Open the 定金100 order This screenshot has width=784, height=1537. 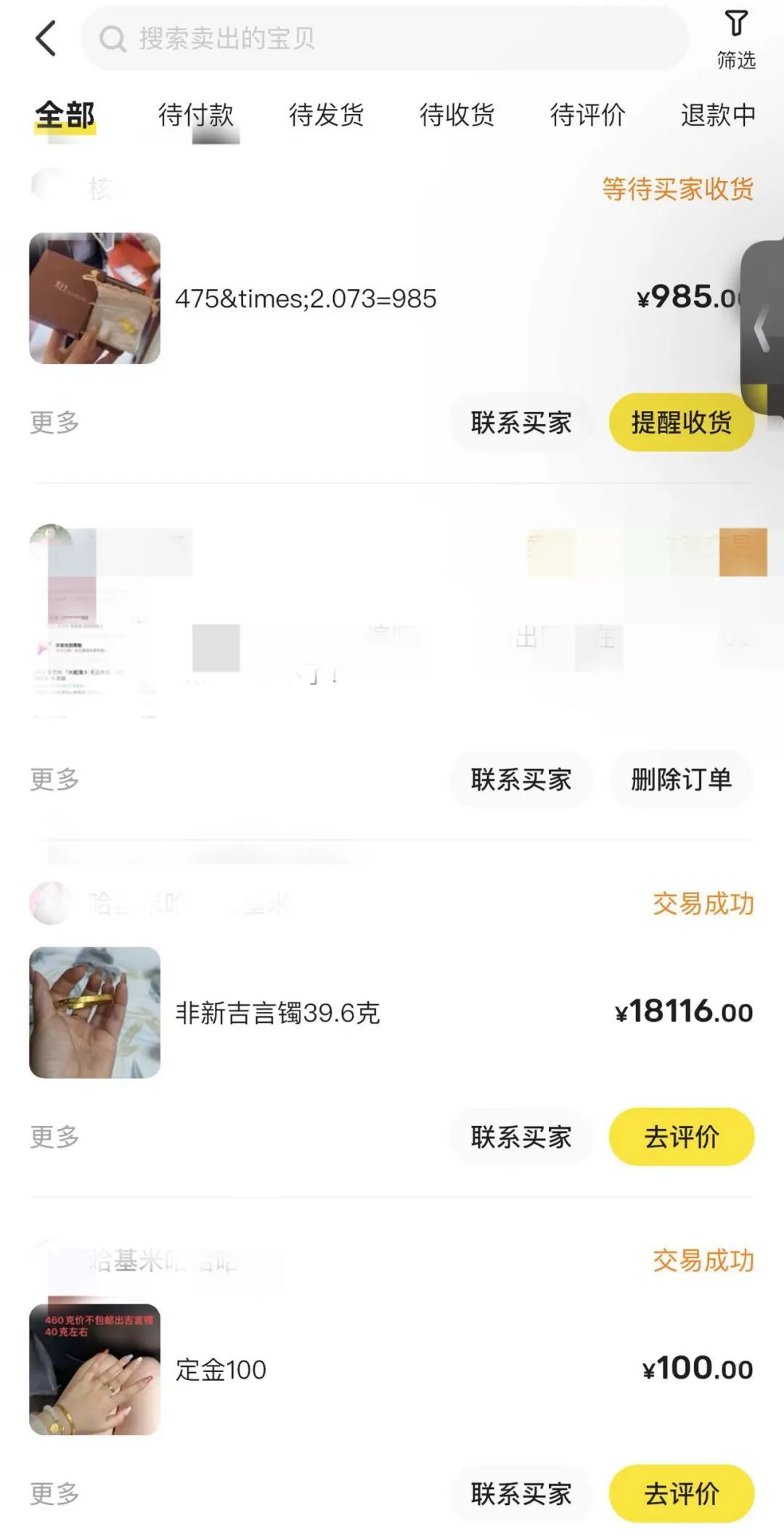[221, 1370]
